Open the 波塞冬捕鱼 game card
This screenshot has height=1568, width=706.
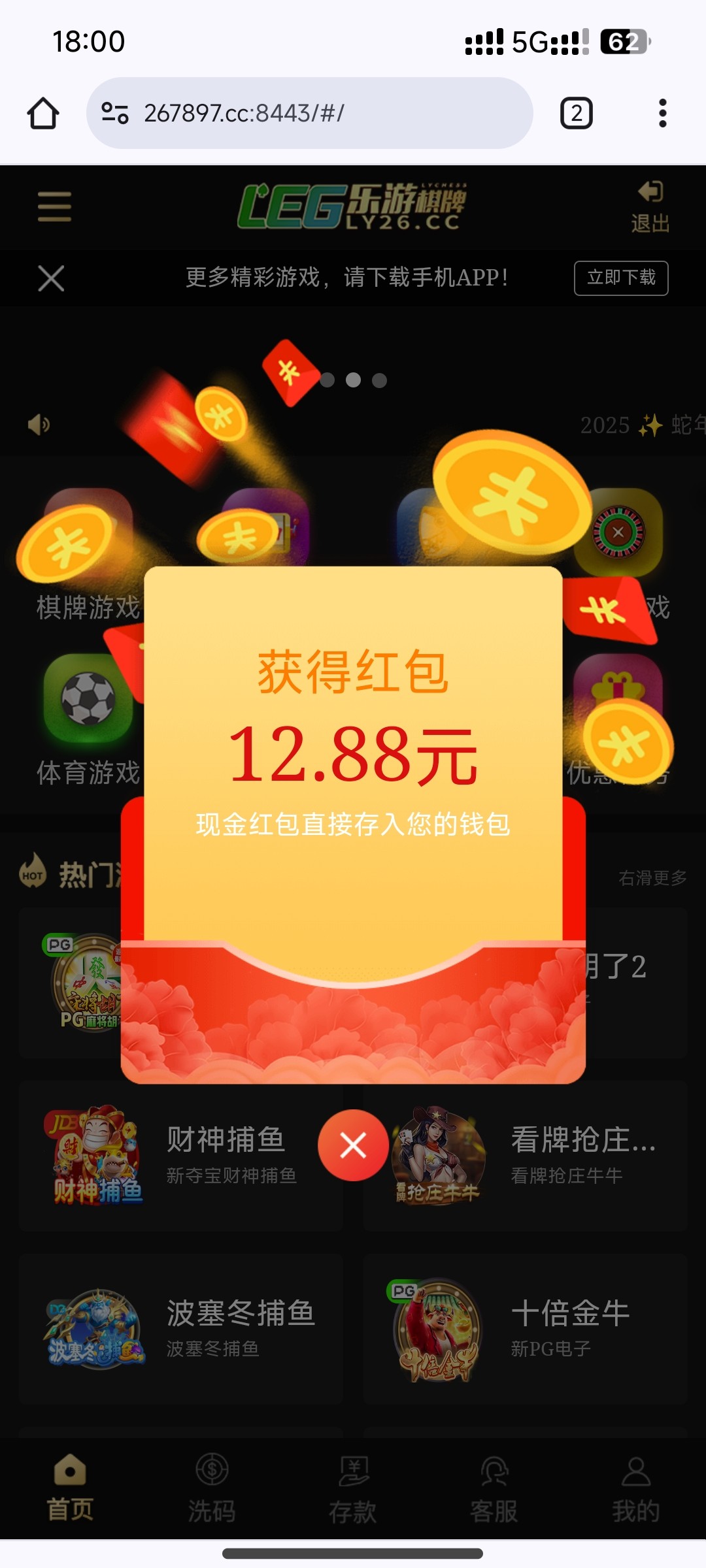point(180,1329)
